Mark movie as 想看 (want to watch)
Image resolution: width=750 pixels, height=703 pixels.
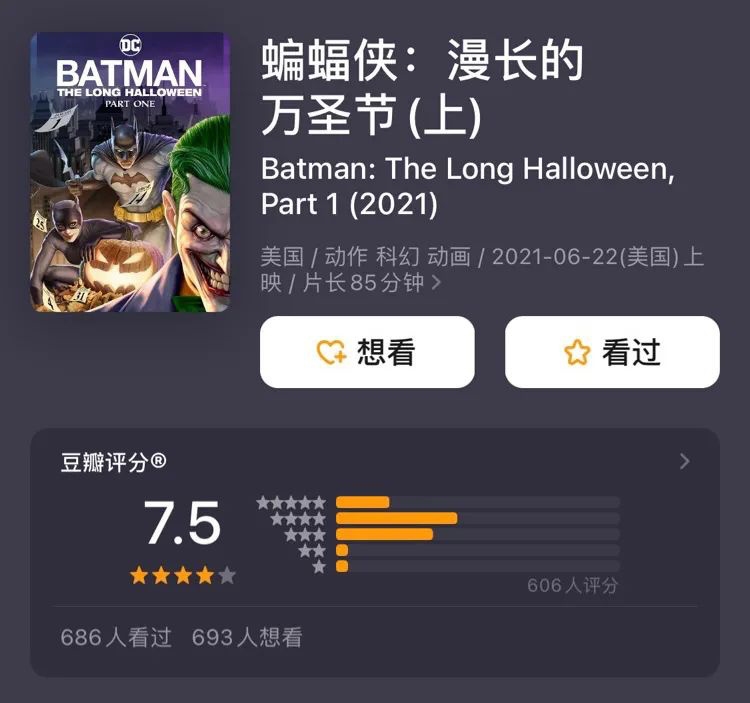(367, 352)
